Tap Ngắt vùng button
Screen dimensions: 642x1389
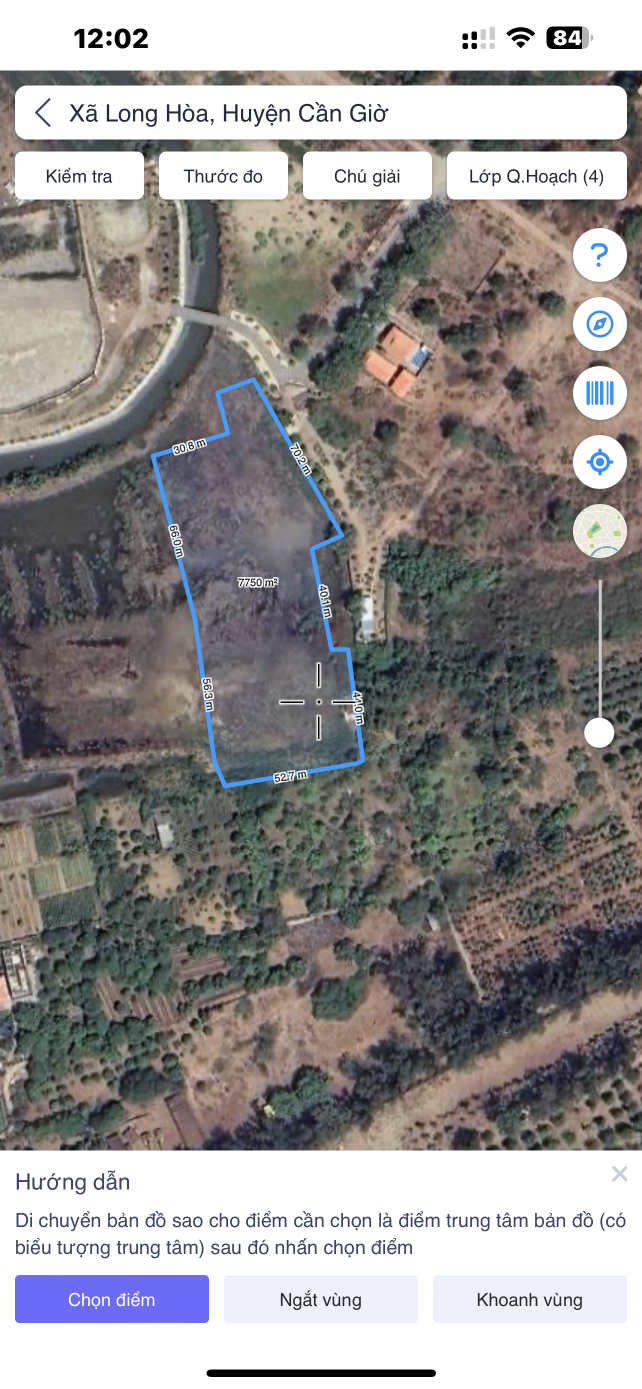pyautogui.click(x=320, y=1299)
